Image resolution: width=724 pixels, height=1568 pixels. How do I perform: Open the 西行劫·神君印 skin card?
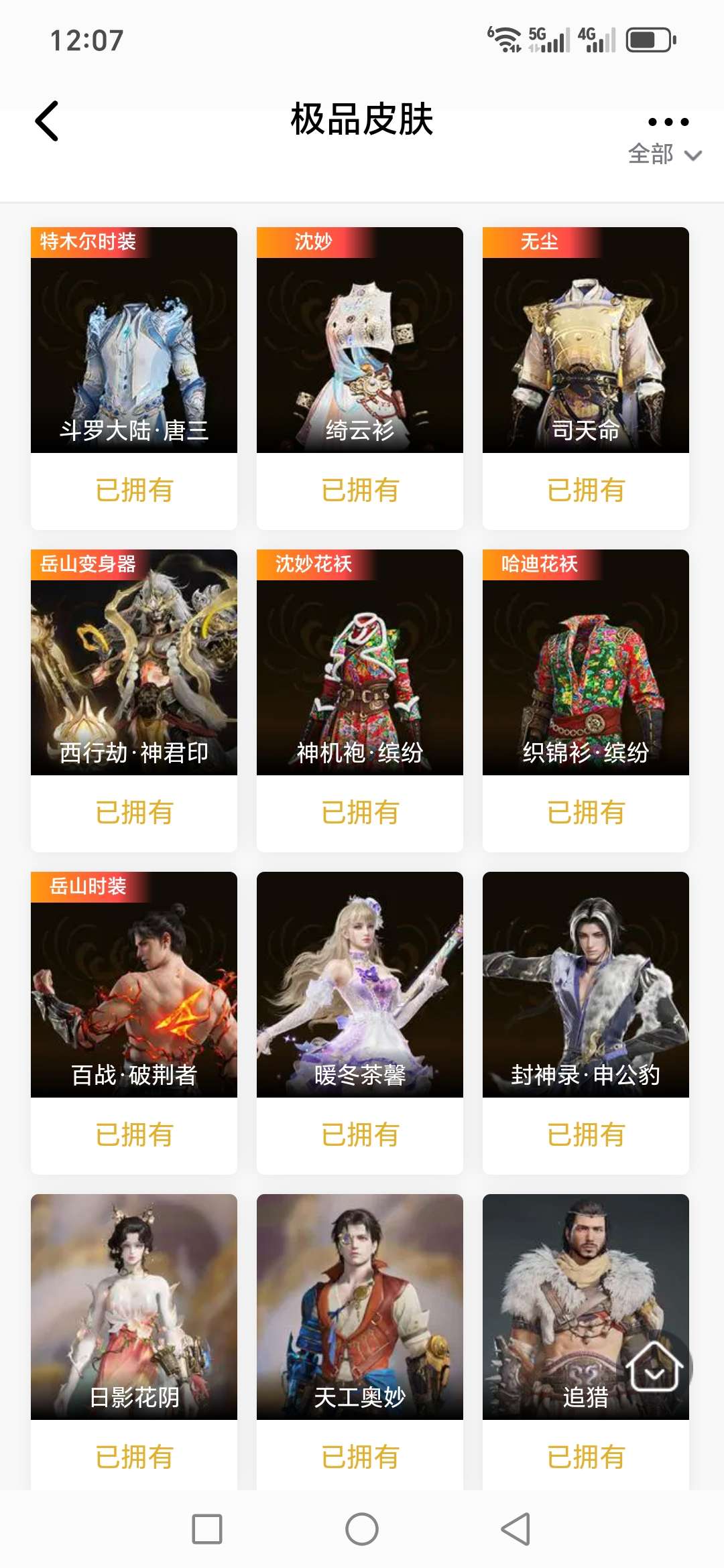(134, 663)
